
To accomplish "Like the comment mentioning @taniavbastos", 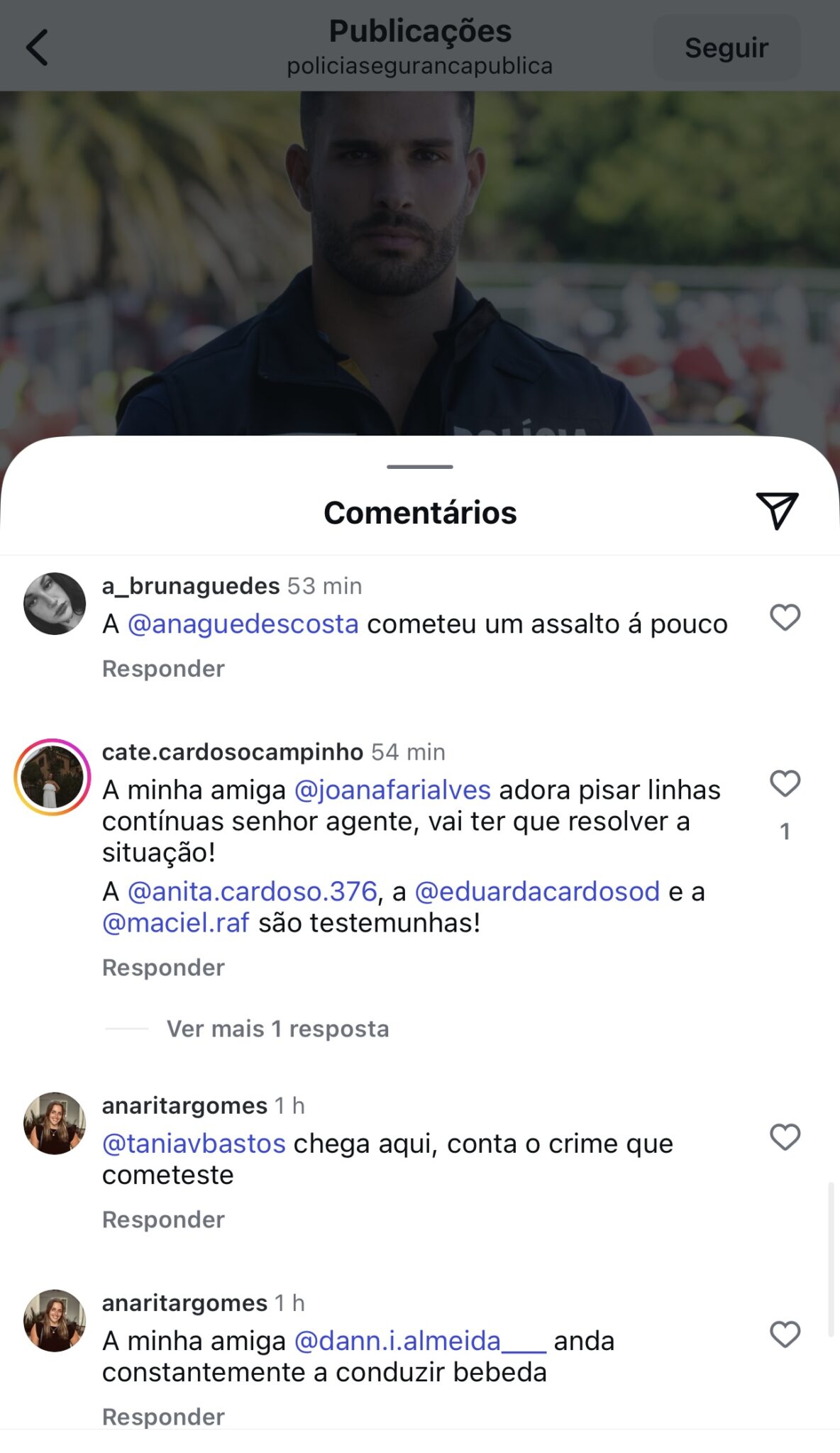I will pyautogui.click(x=785, y=1137).
